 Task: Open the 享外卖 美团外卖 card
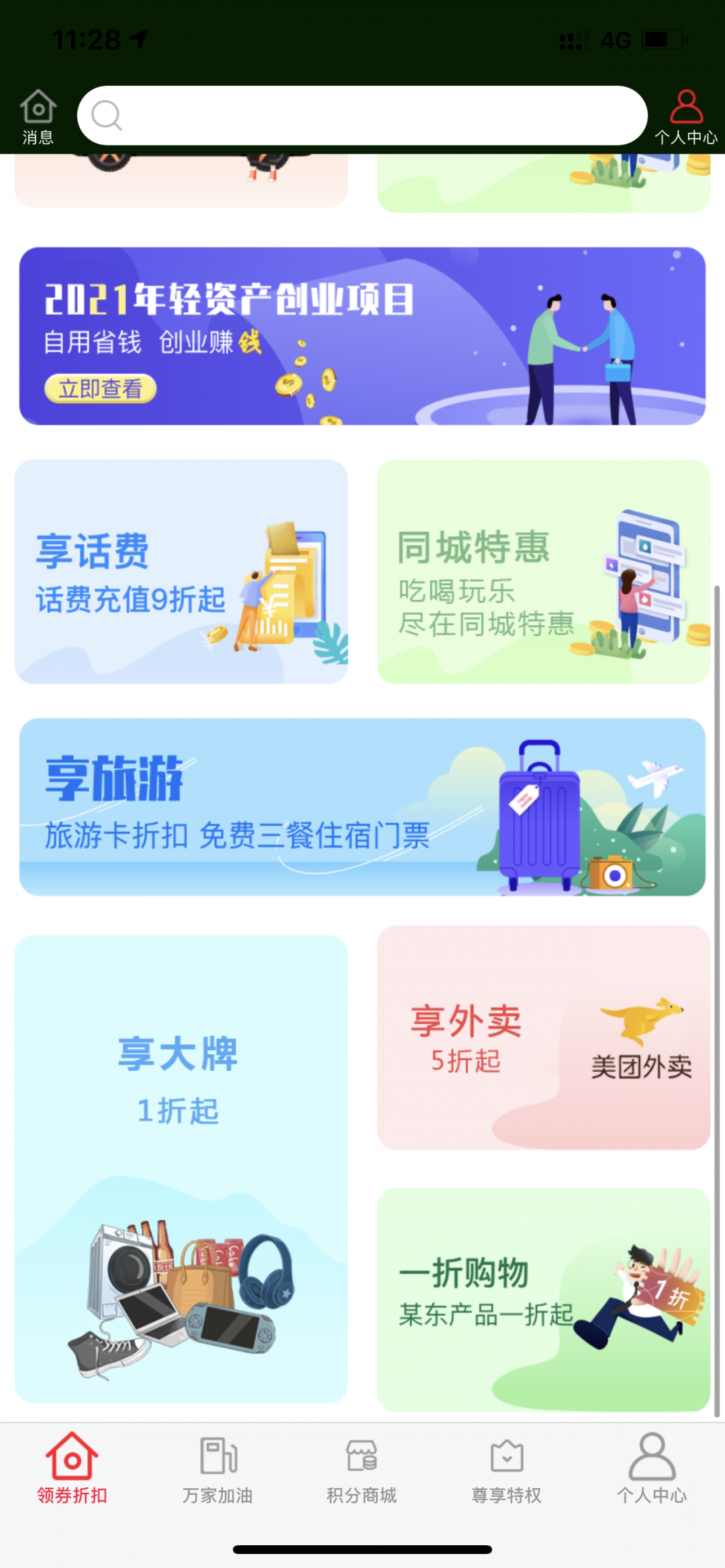point(544,1038)
